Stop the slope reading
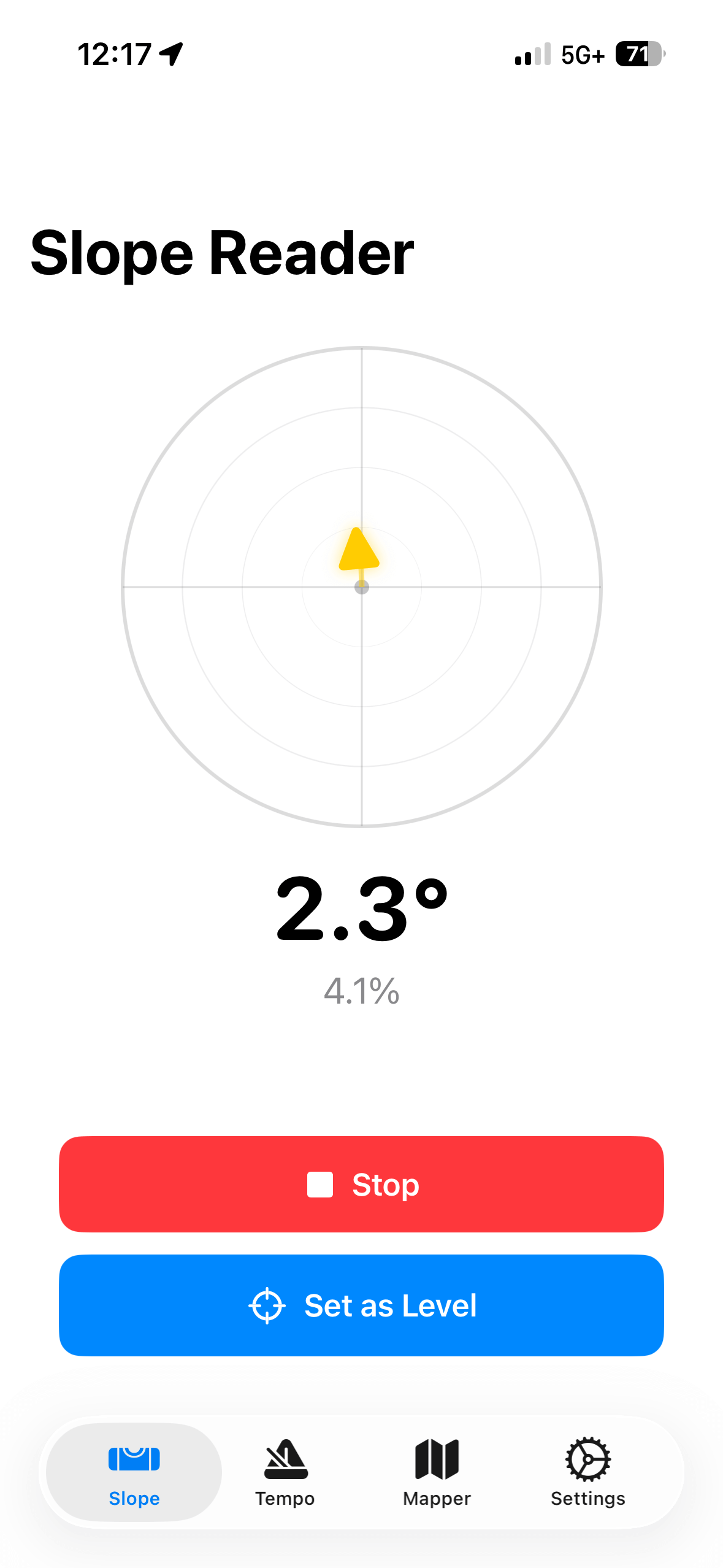 (x=361, y=1184)
